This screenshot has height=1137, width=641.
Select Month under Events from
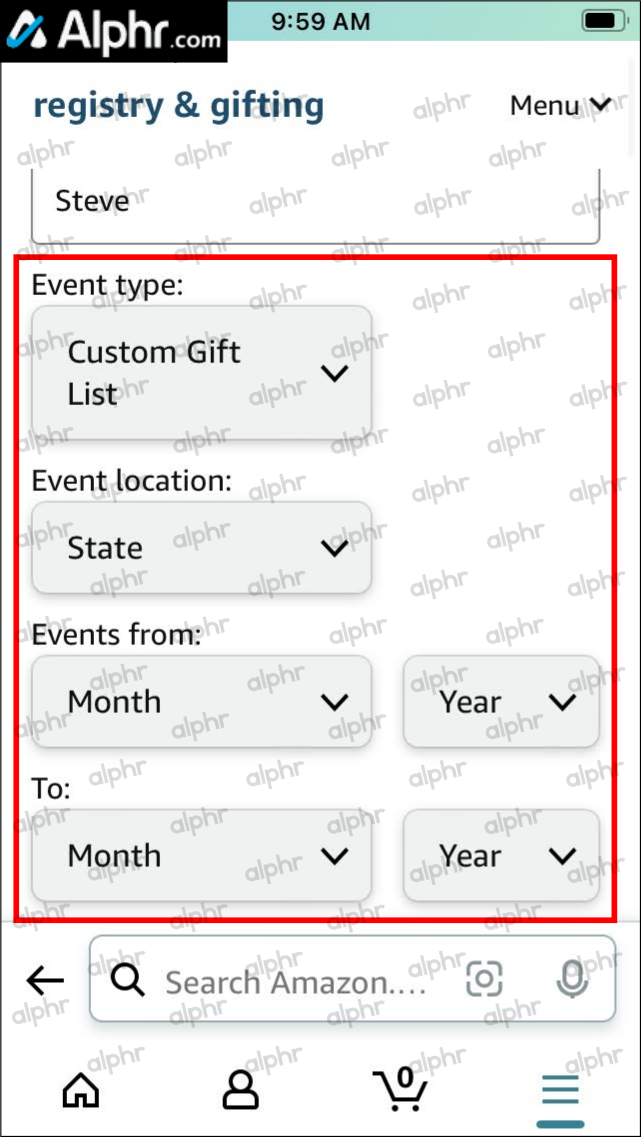pos(201,702)
